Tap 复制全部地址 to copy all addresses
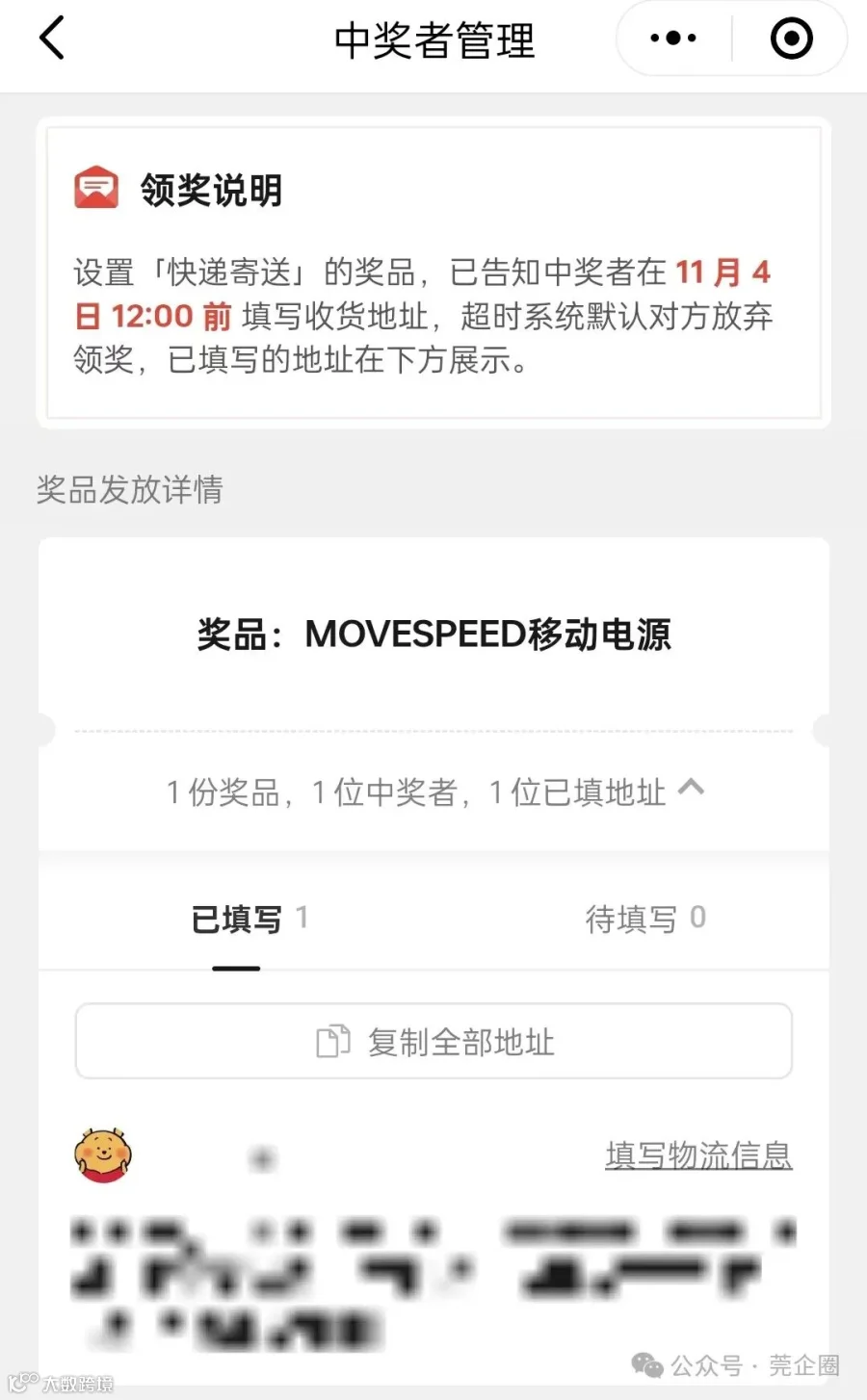The width and height of the screenshot is (867, 1400). click(433, 1041)
